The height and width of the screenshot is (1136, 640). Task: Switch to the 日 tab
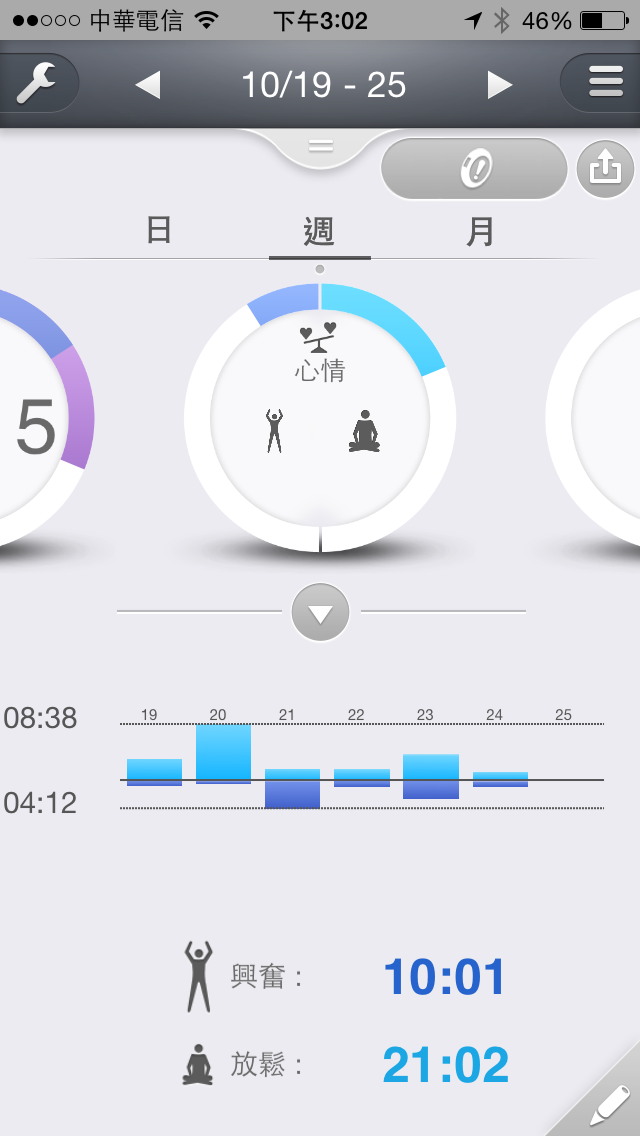tap(159, 231)
